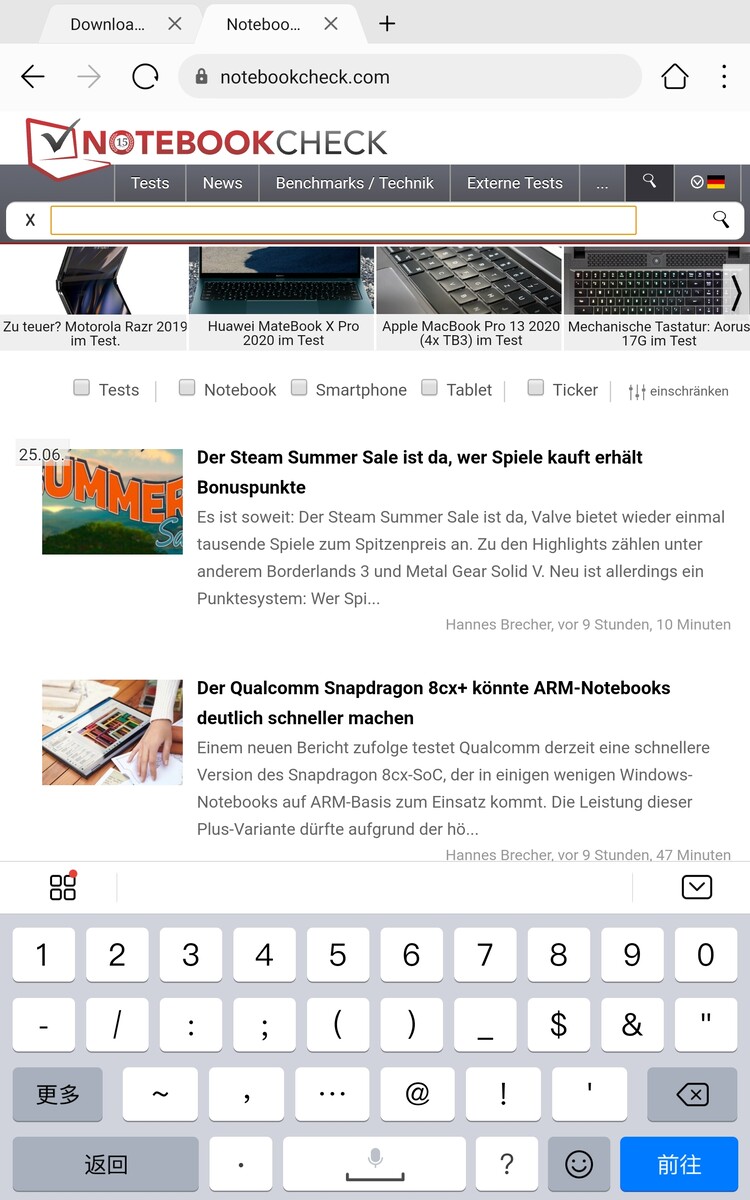Enable the Ticker filter checkbox

point(536,388)
